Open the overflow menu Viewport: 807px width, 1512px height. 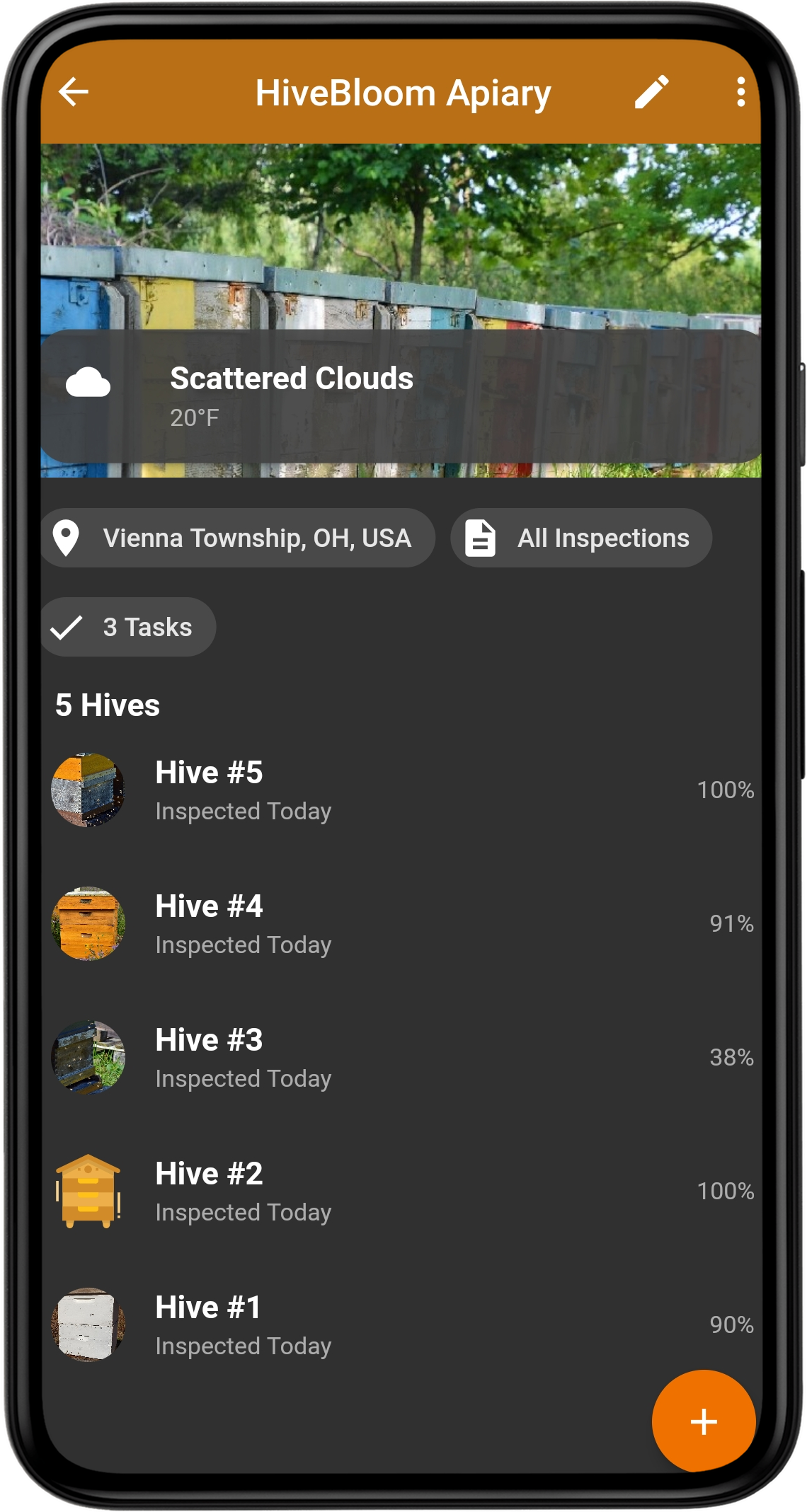(x=740, y=92)
